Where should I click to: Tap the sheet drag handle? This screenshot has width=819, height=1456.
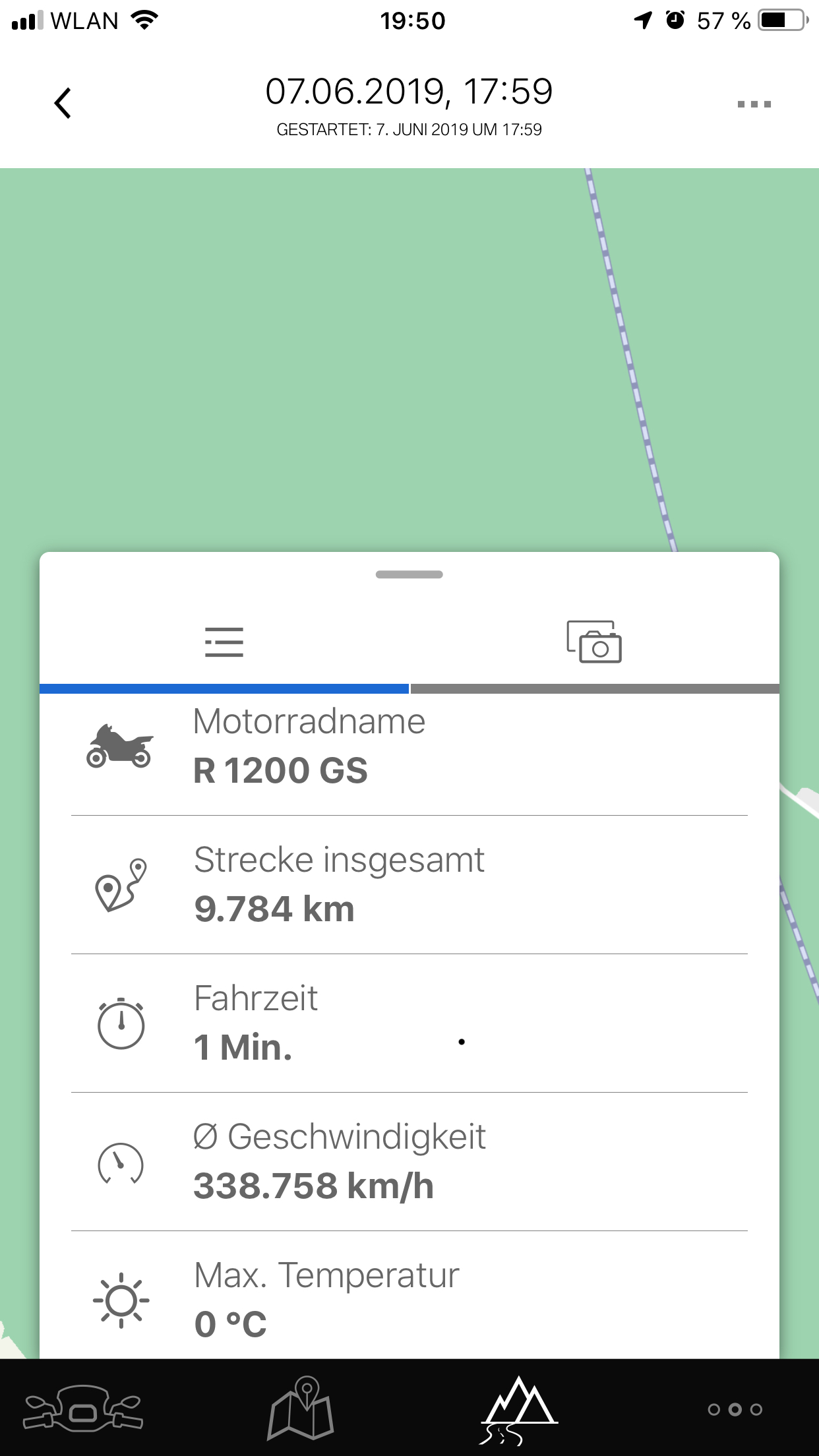(409, 574)
